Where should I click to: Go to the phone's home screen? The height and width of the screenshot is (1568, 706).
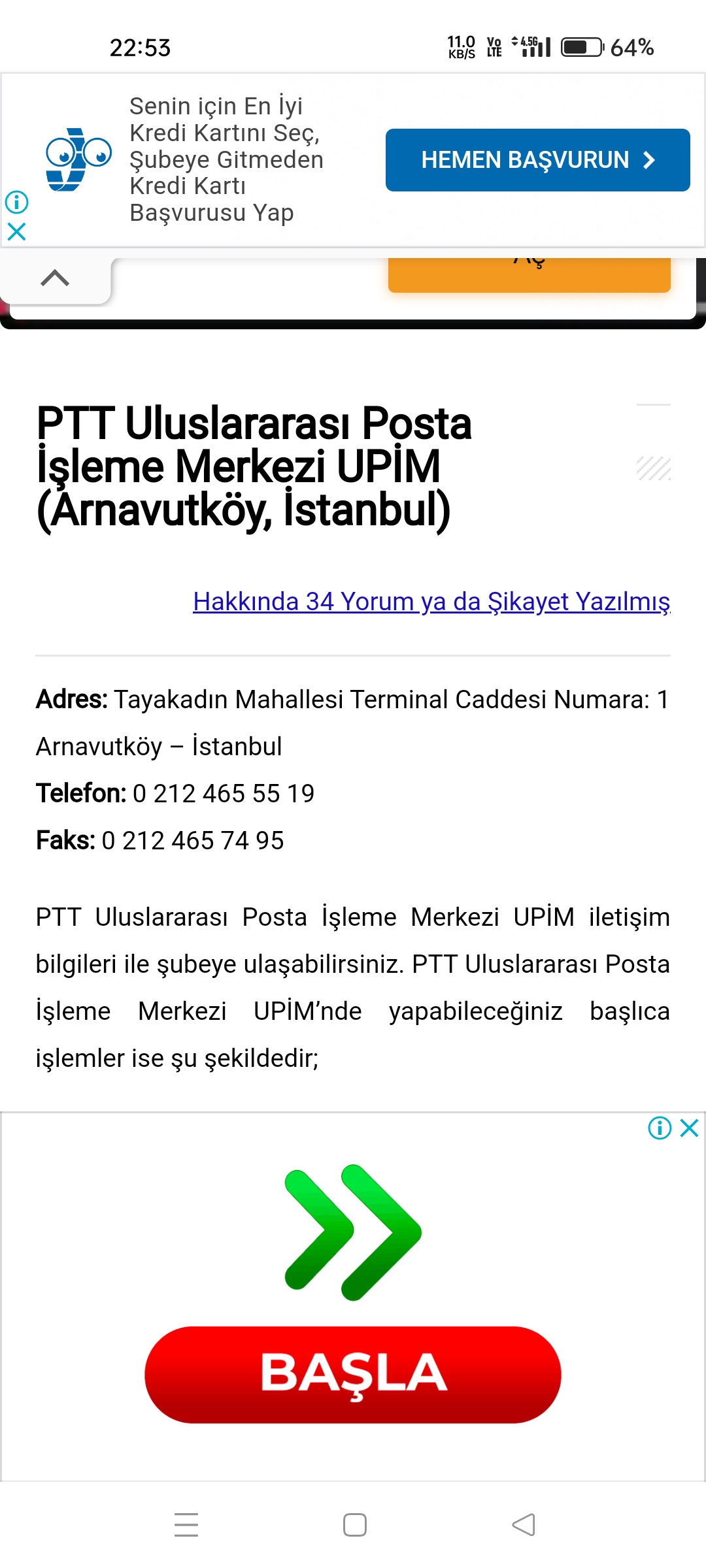click(355, 1525)
